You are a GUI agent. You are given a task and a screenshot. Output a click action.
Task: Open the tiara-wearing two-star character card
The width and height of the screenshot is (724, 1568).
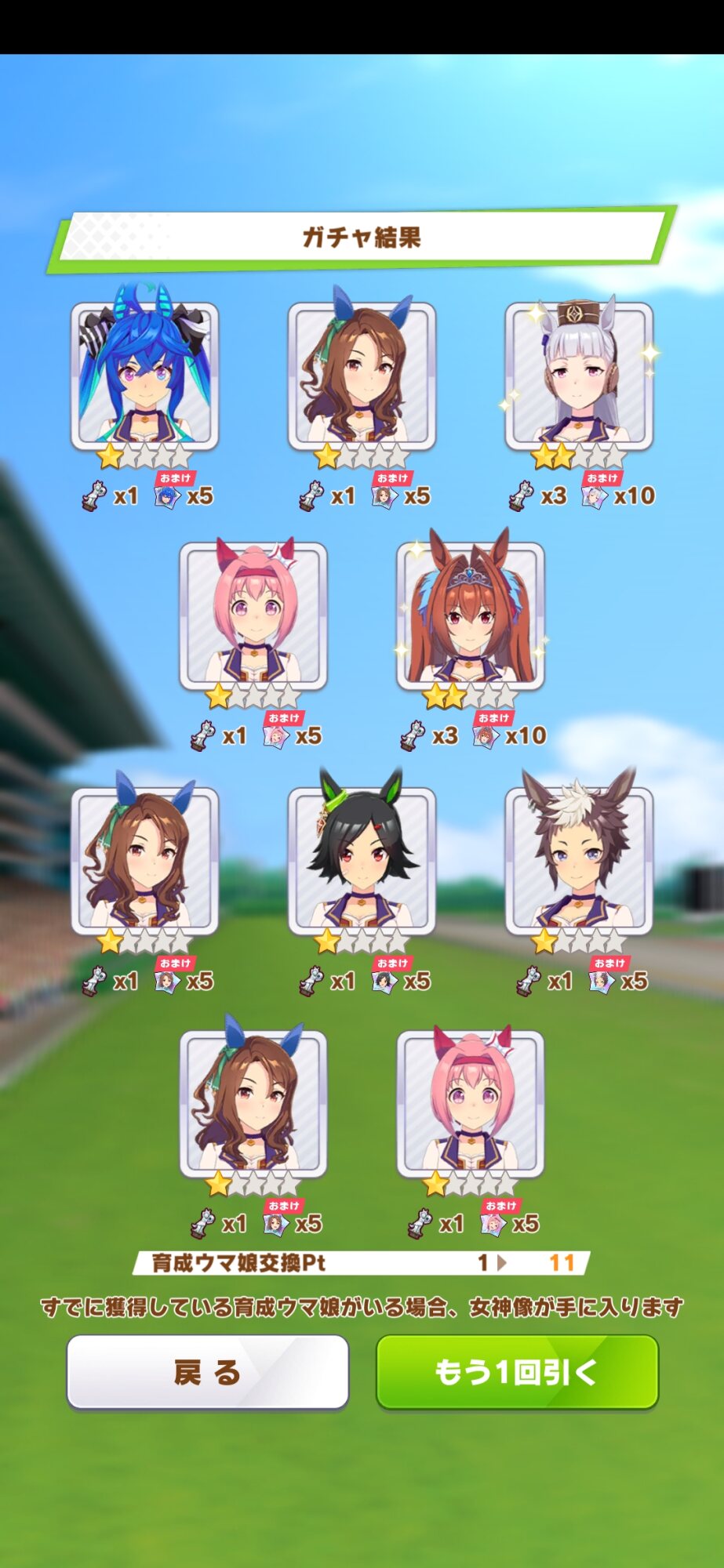click(x=470, y=616)
